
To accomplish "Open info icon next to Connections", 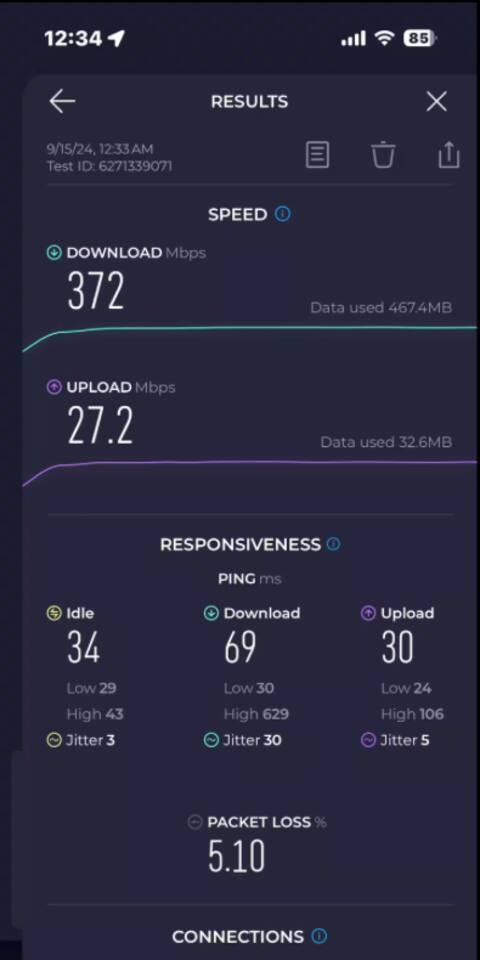I will pyautogui.click(x=319, y=936).
